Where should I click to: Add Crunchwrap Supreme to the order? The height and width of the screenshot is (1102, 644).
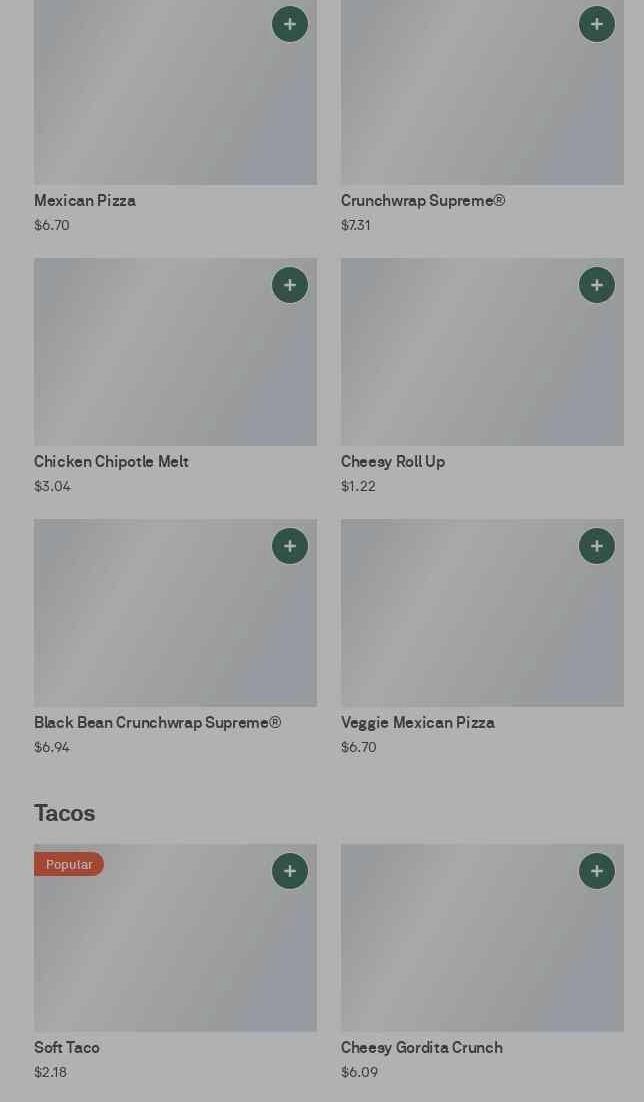(597, 24)
